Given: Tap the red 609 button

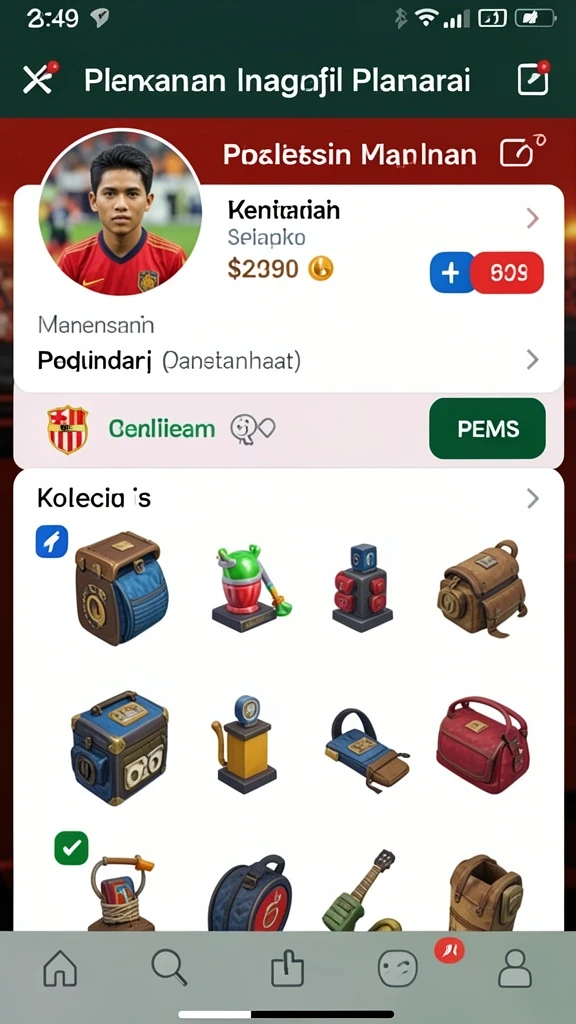Looking at the screenshot, I should (507, 272).
